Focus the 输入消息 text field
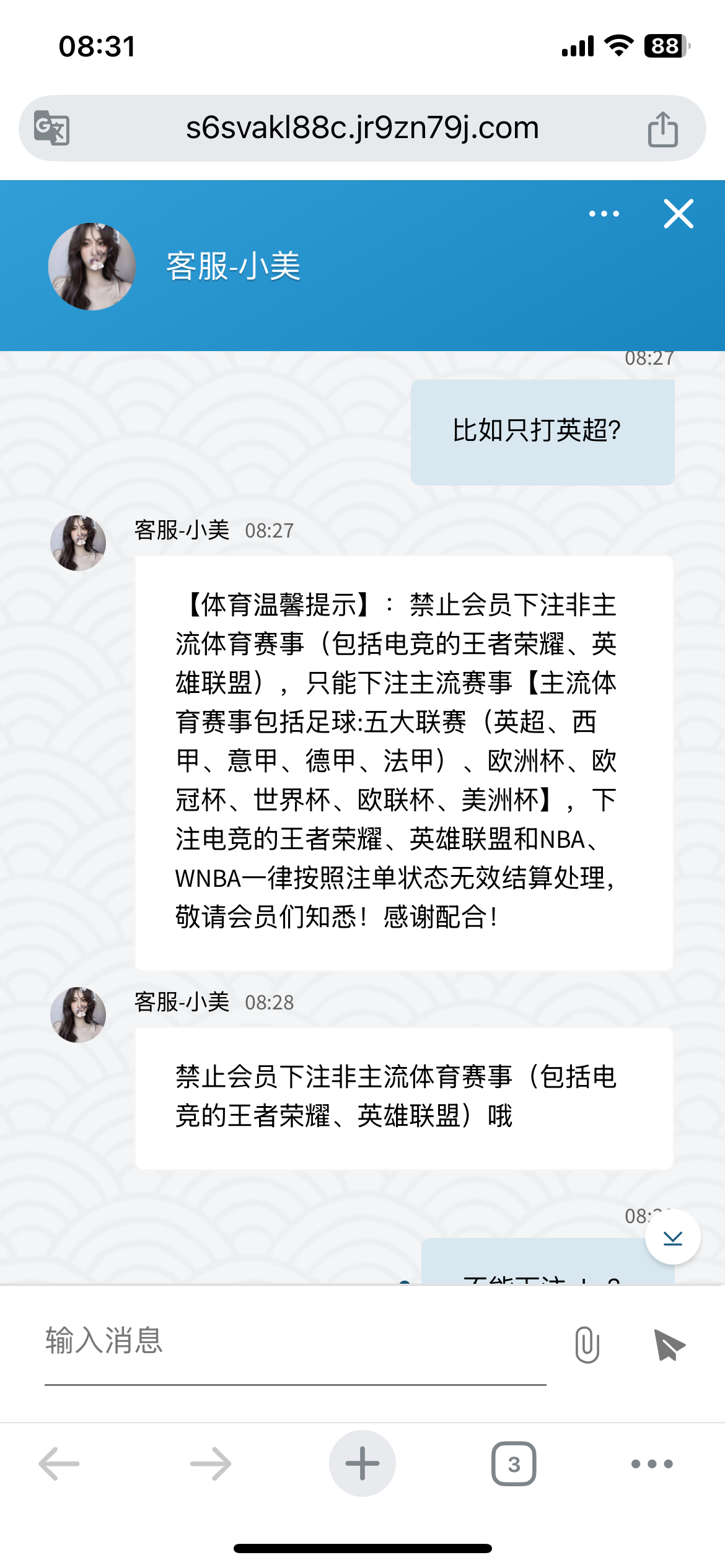Viewport: 725px width, 1568px height. point(295,1341)
